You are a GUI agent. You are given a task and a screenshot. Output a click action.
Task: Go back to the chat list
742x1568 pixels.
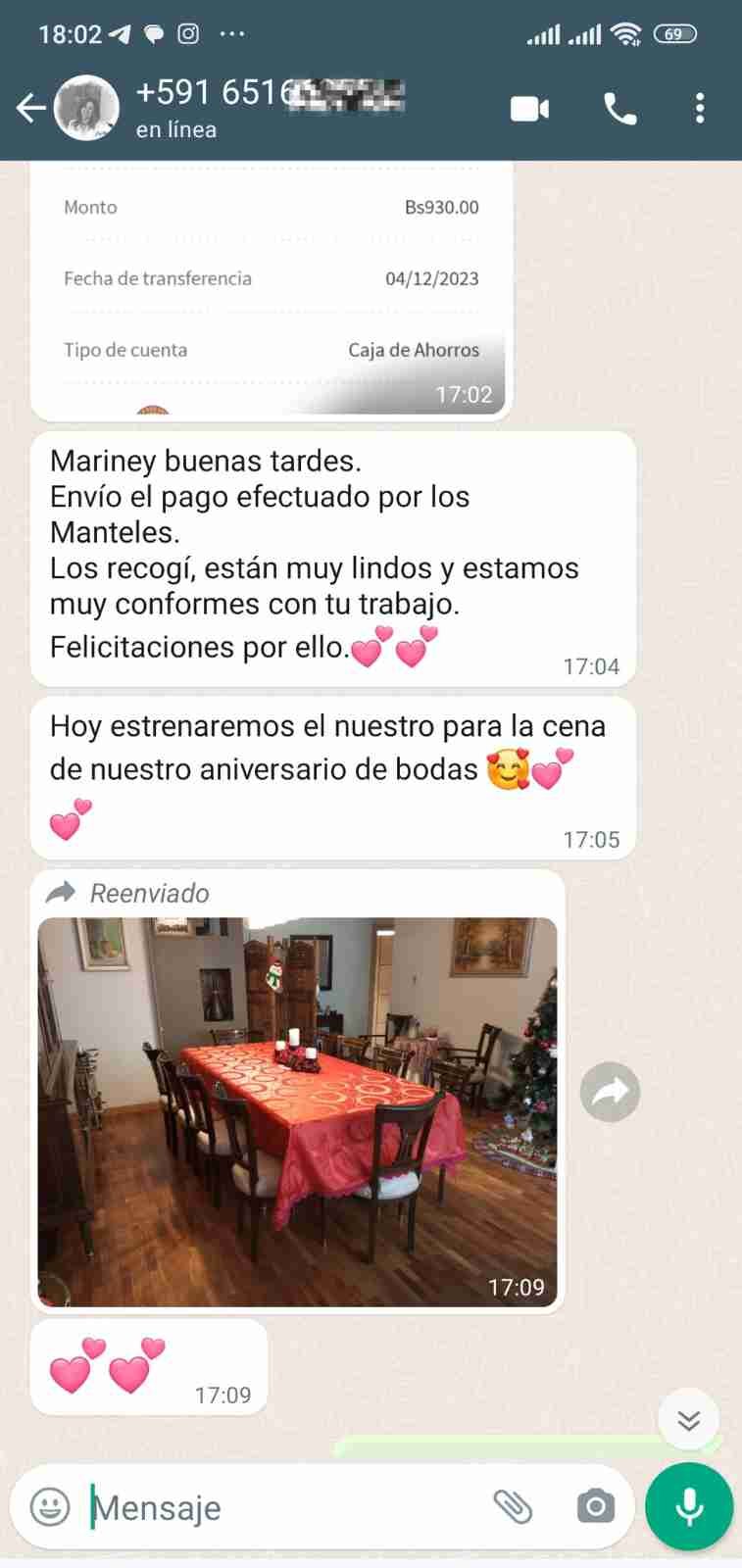coord(31,108)
